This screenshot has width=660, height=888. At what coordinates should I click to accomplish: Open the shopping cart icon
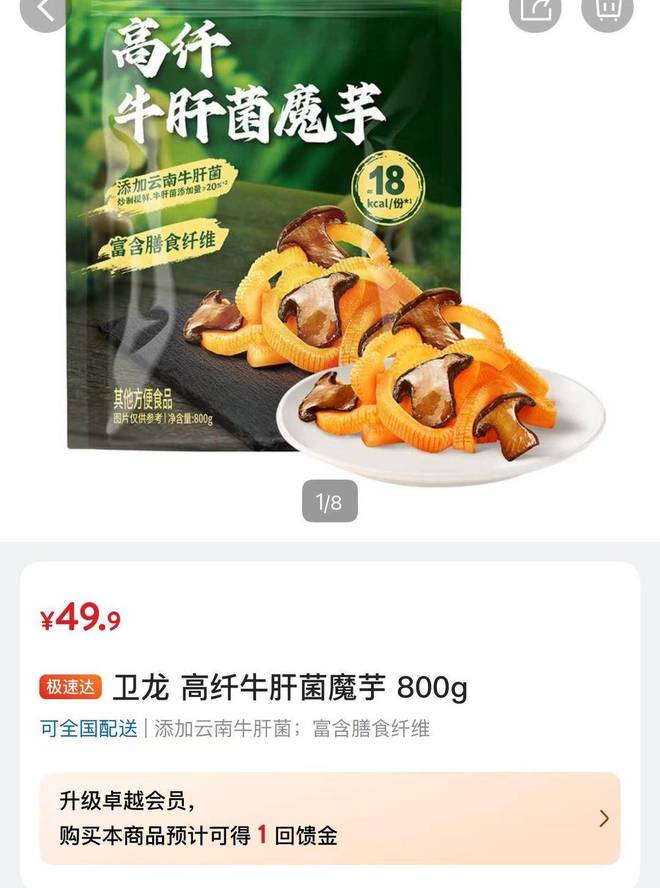606,10
